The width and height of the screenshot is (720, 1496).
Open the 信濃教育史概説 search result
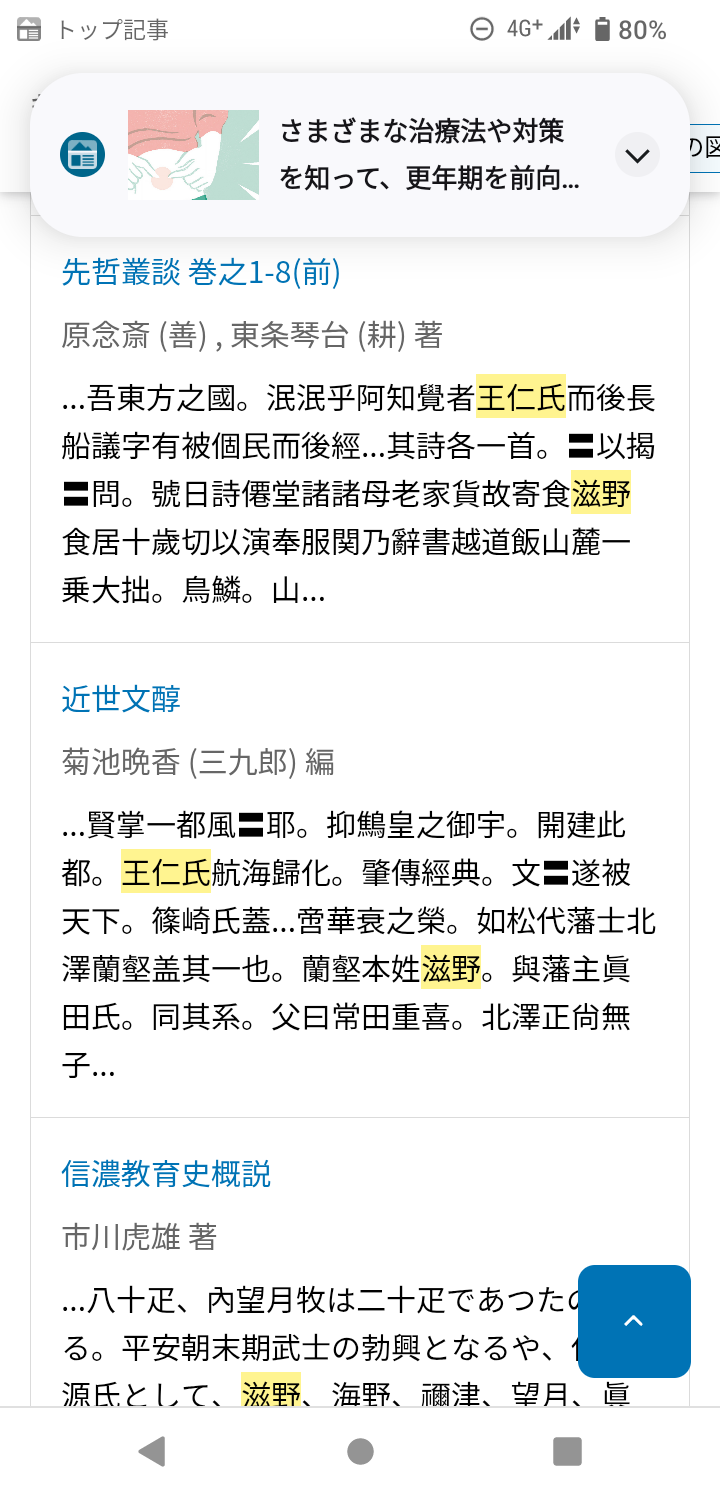[166, 1174]
